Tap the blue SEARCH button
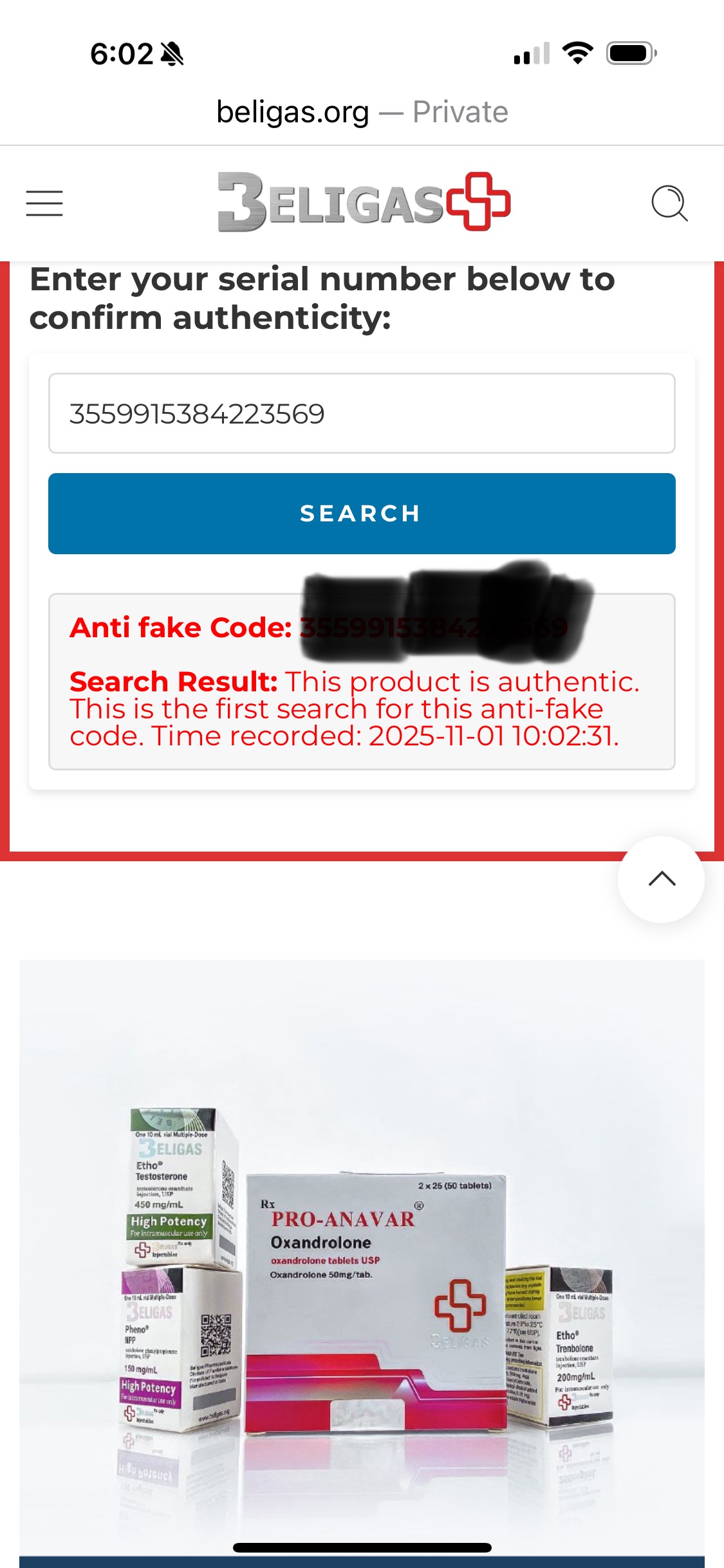This screenshot has width=724, height=1568. [361, 514]
